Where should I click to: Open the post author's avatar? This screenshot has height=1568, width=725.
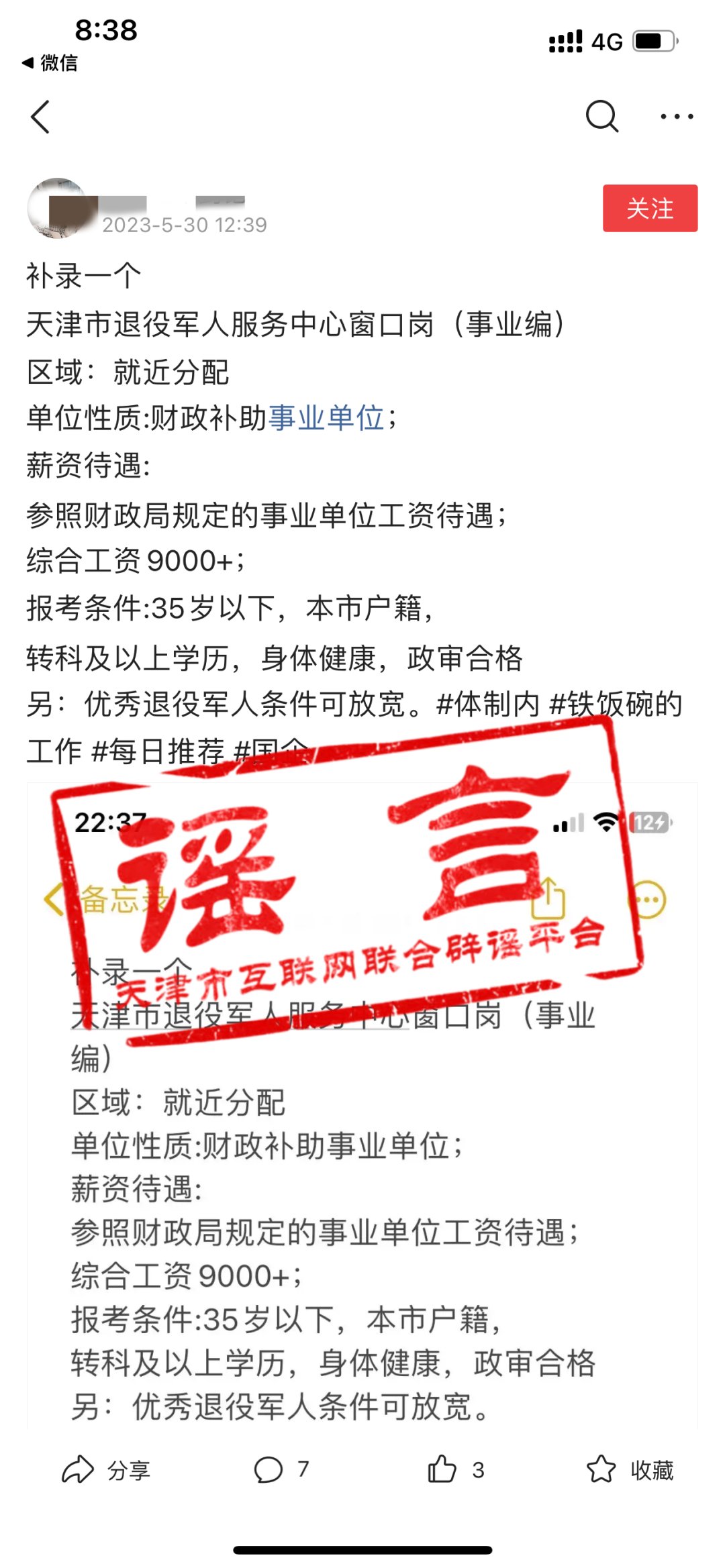[58, 208]
